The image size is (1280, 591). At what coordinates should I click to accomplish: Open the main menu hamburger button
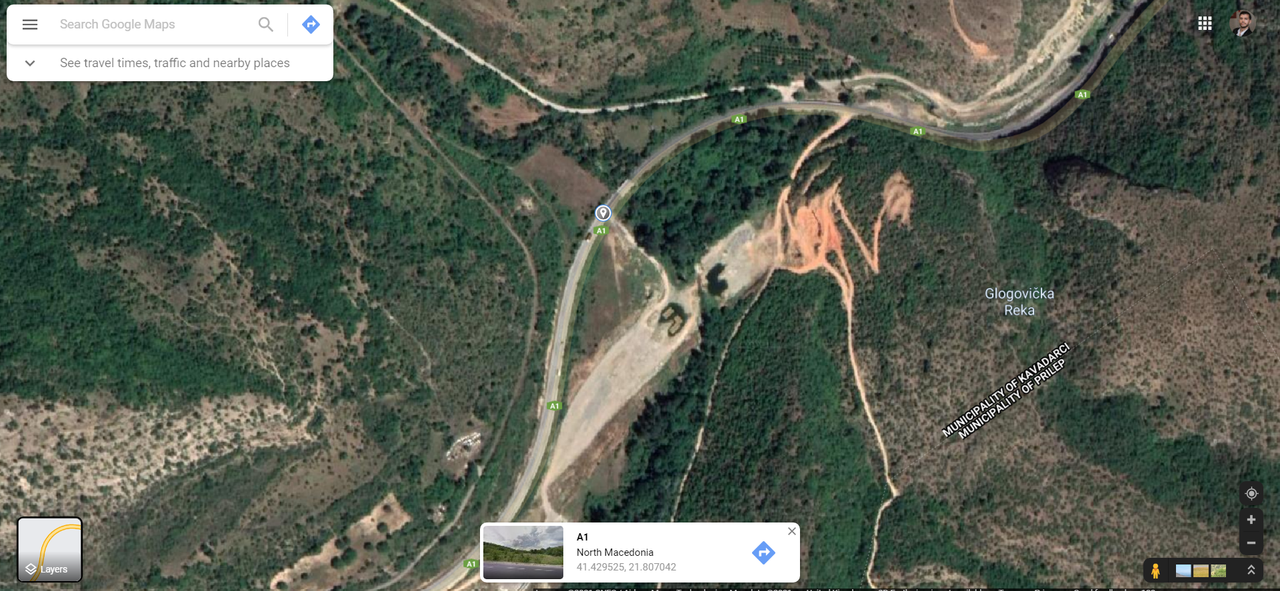click(x=30, y=25)
